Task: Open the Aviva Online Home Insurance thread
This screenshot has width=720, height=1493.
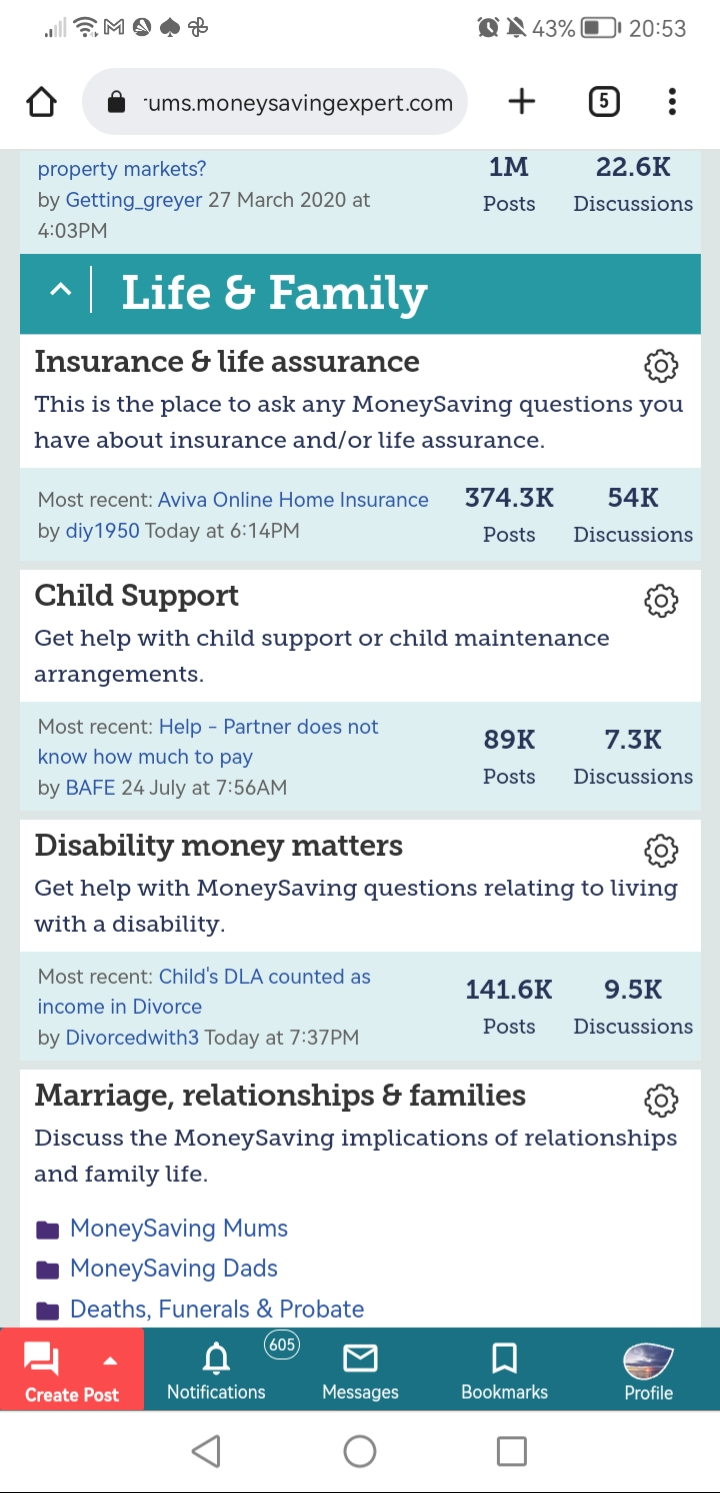Action: click(x=293, y=500)
